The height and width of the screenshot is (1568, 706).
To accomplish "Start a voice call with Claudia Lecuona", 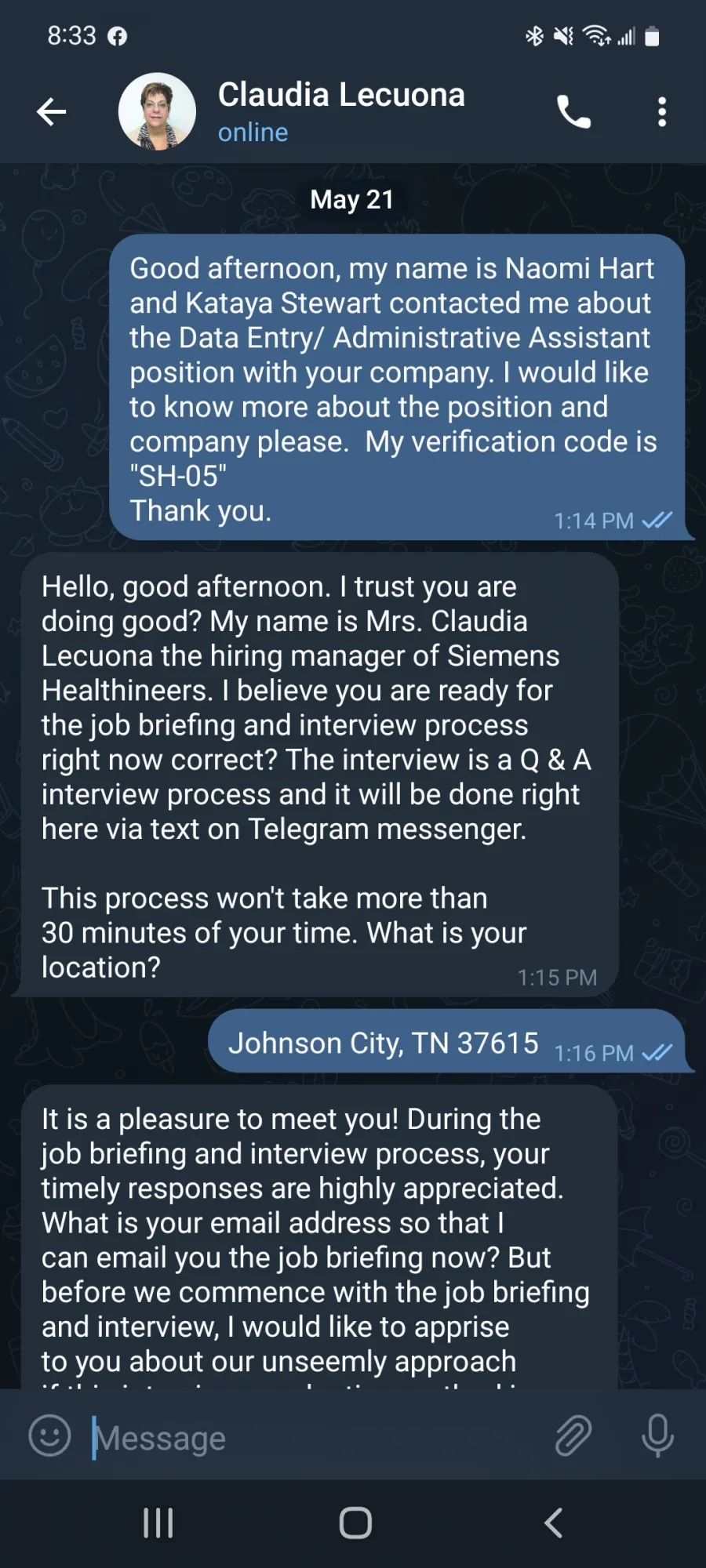I will coord(573,111).
